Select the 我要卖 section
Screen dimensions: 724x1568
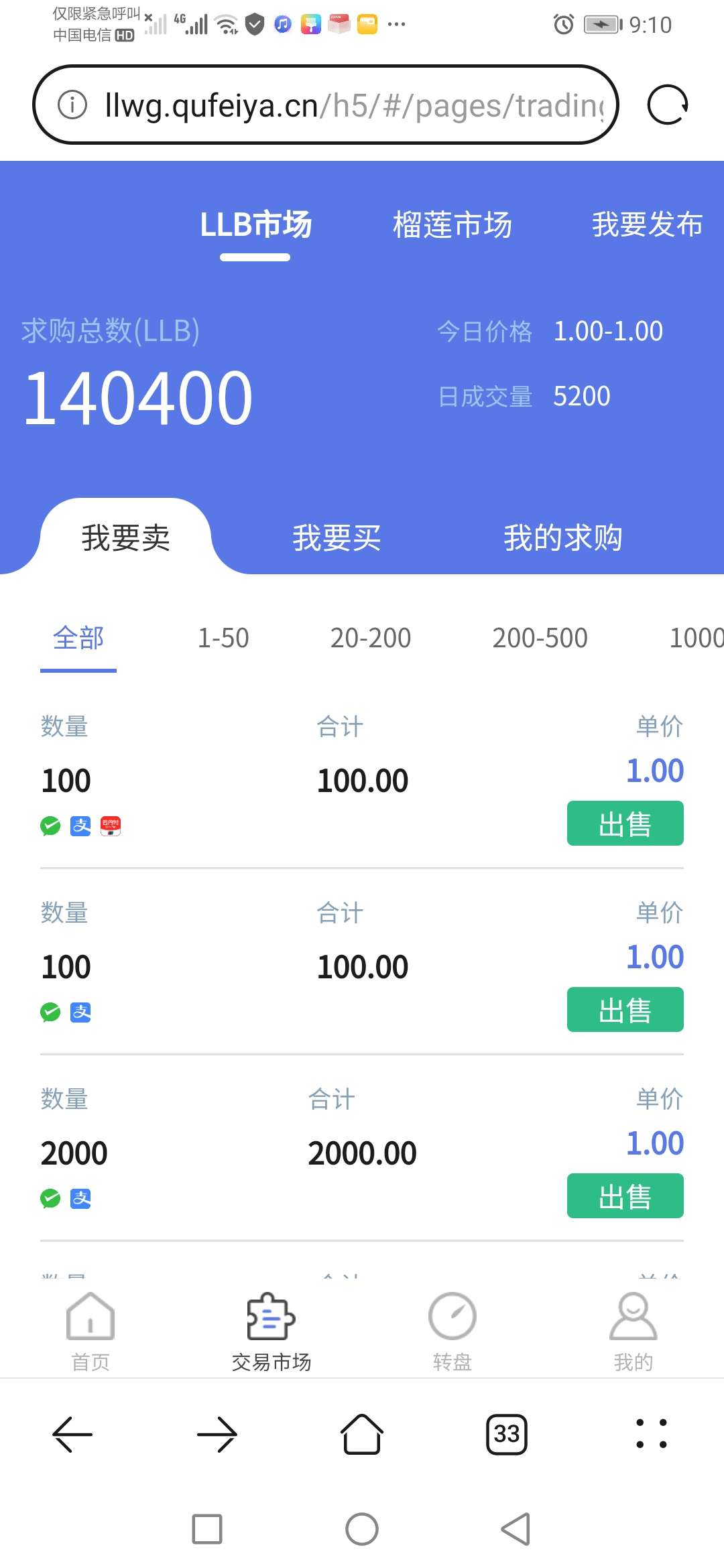click(125, 538)
